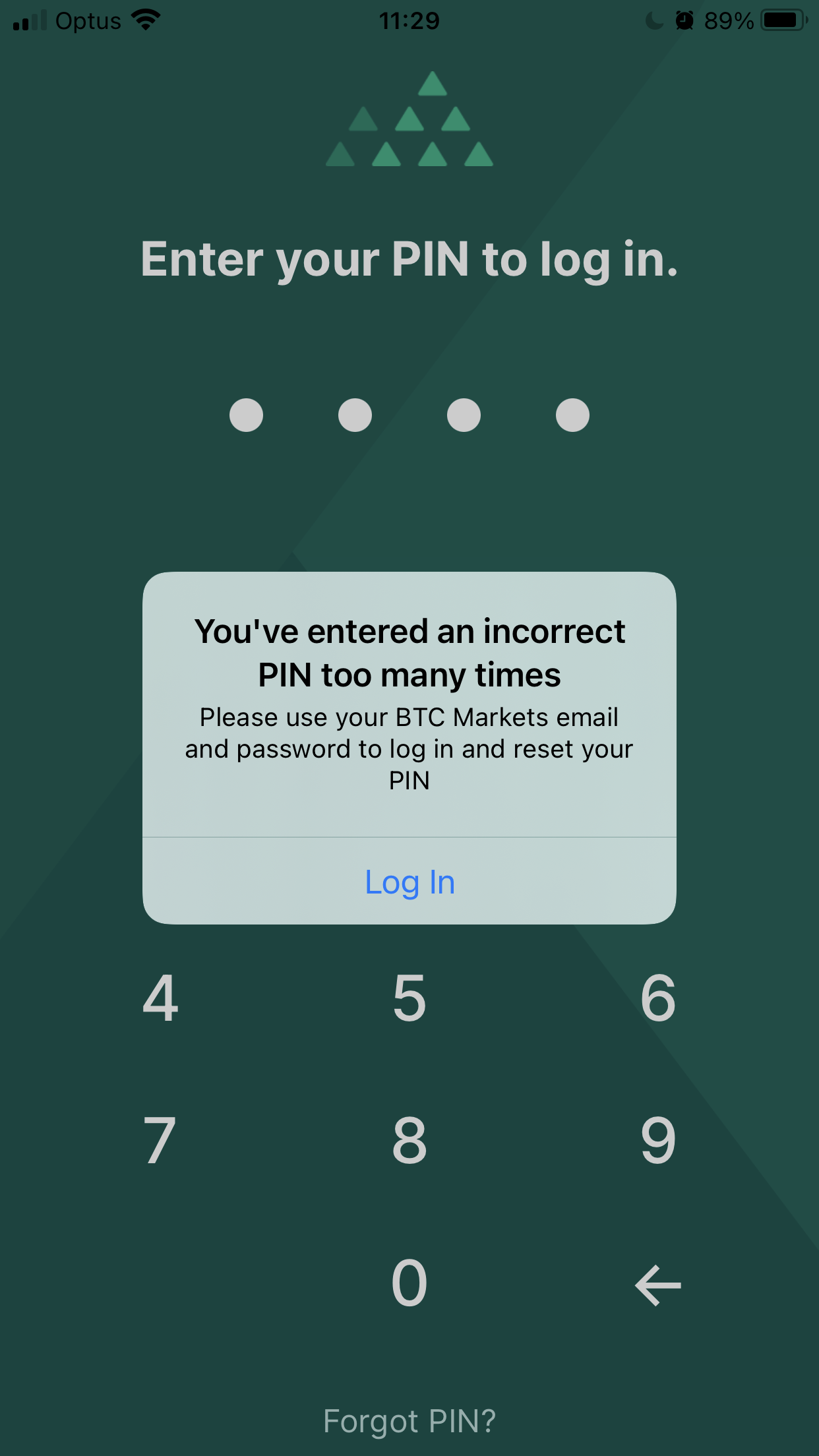Delete last PIN digit with back arrow
This screenshot has height=1456, width=819.
point(658,1285)
